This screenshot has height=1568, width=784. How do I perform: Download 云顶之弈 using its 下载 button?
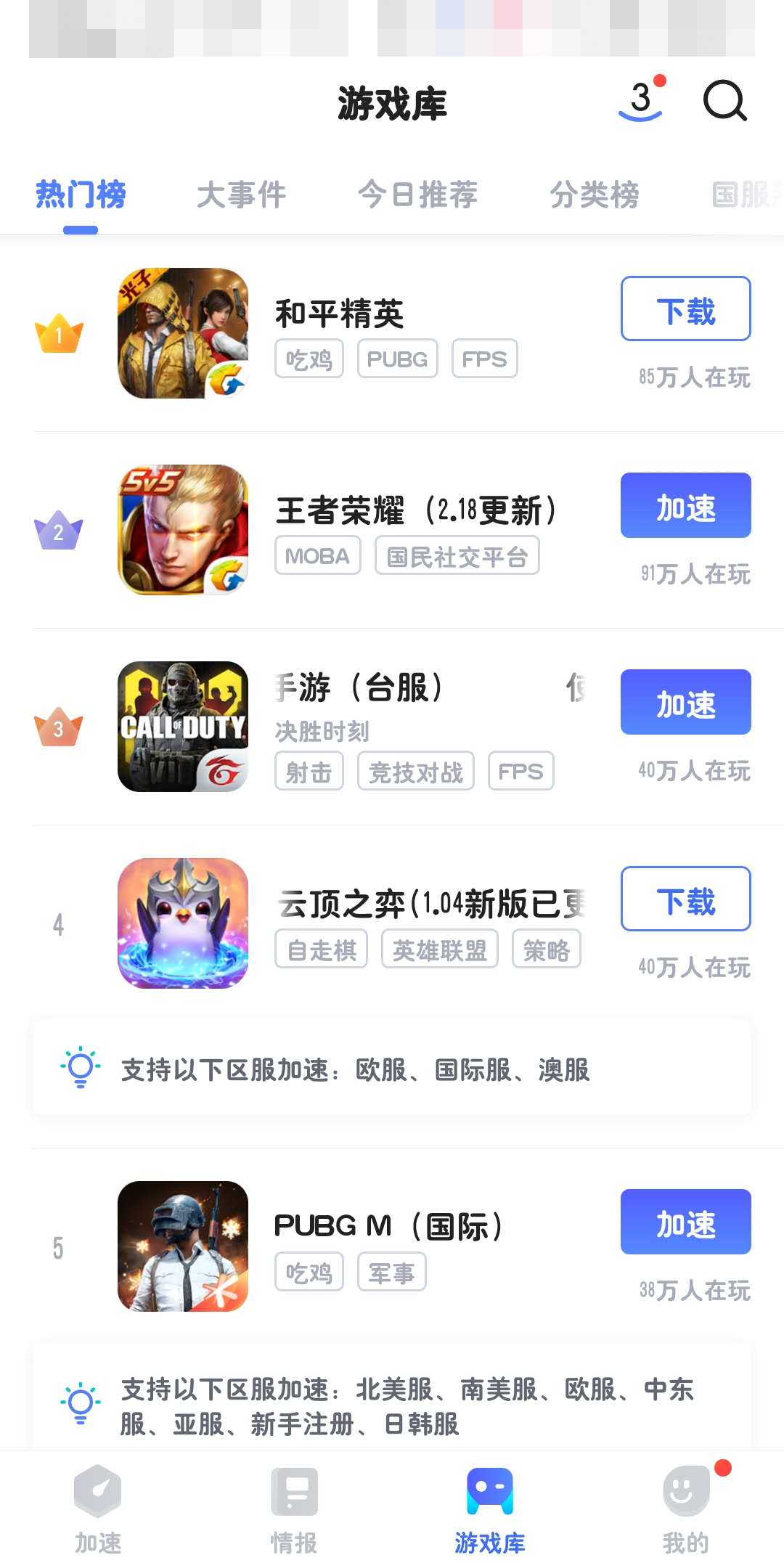point(685,899)
